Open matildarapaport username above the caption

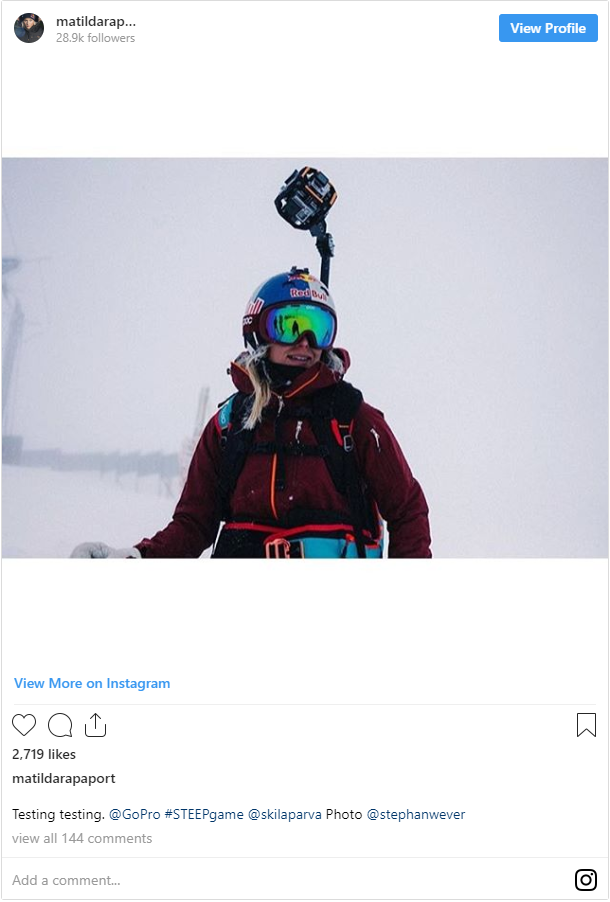64,778
